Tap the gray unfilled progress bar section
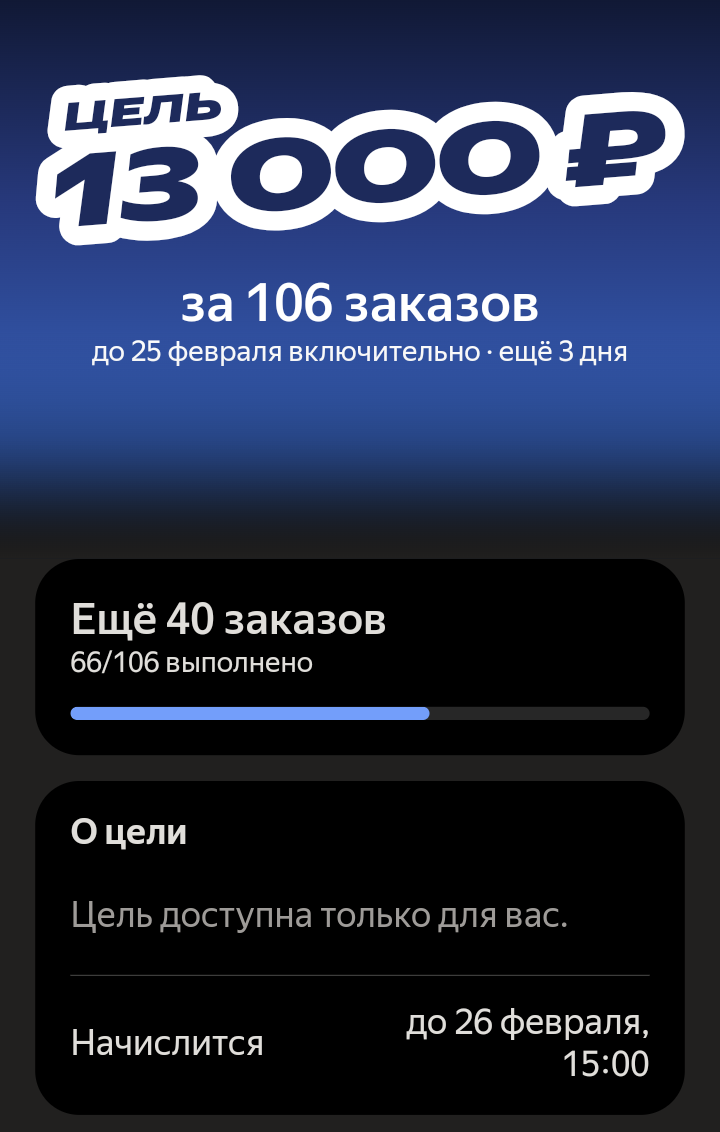 [x=540, y=713]
